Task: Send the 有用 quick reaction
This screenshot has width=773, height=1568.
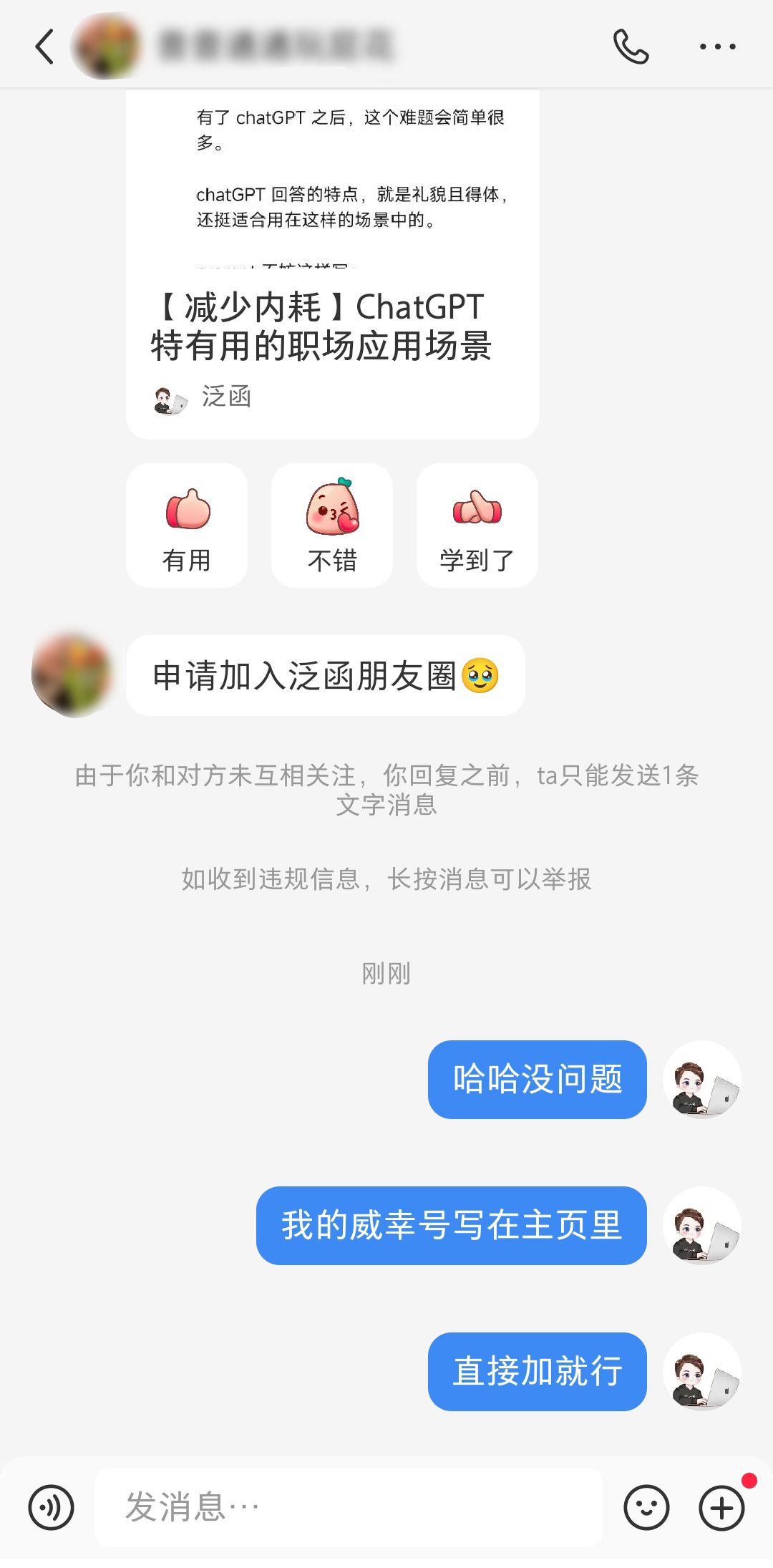Action: pos(187,526)
